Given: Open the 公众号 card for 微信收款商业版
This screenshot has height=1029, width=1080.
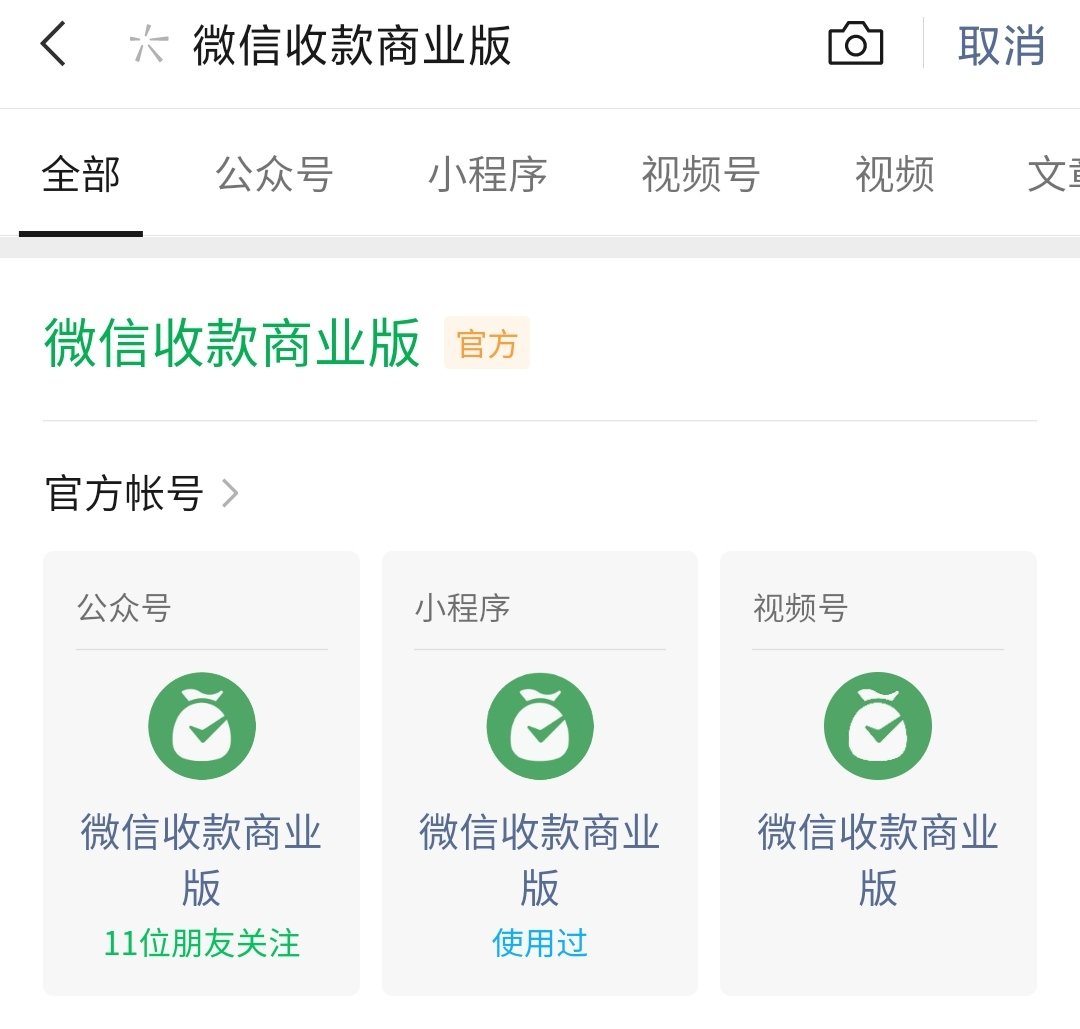Looking at the screenshot, I should [201, 773].
